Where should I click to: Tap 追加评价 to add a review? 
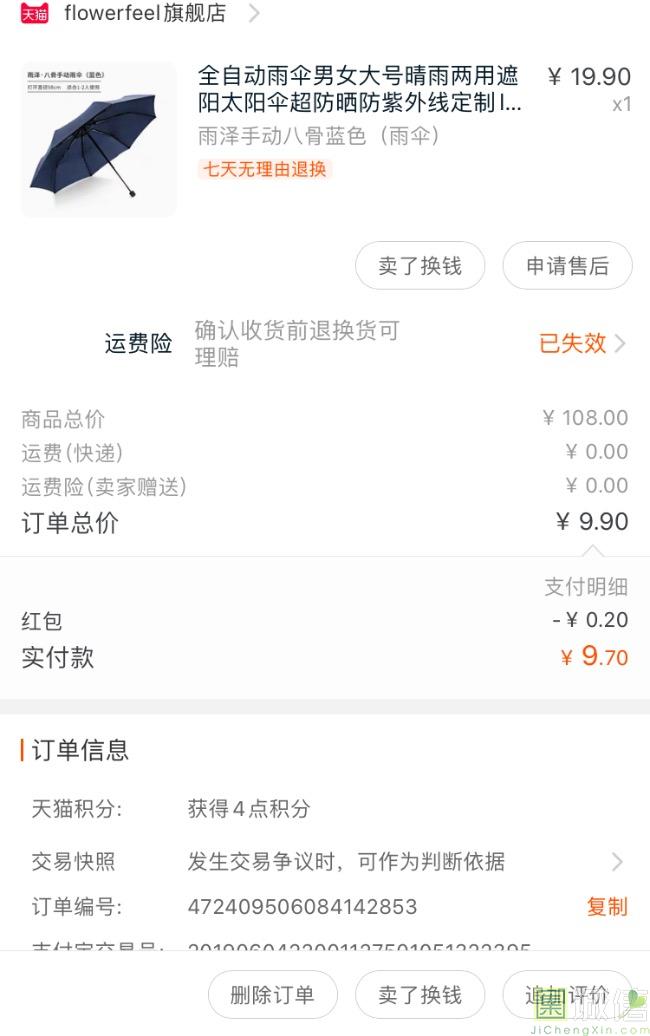[567, 995]
